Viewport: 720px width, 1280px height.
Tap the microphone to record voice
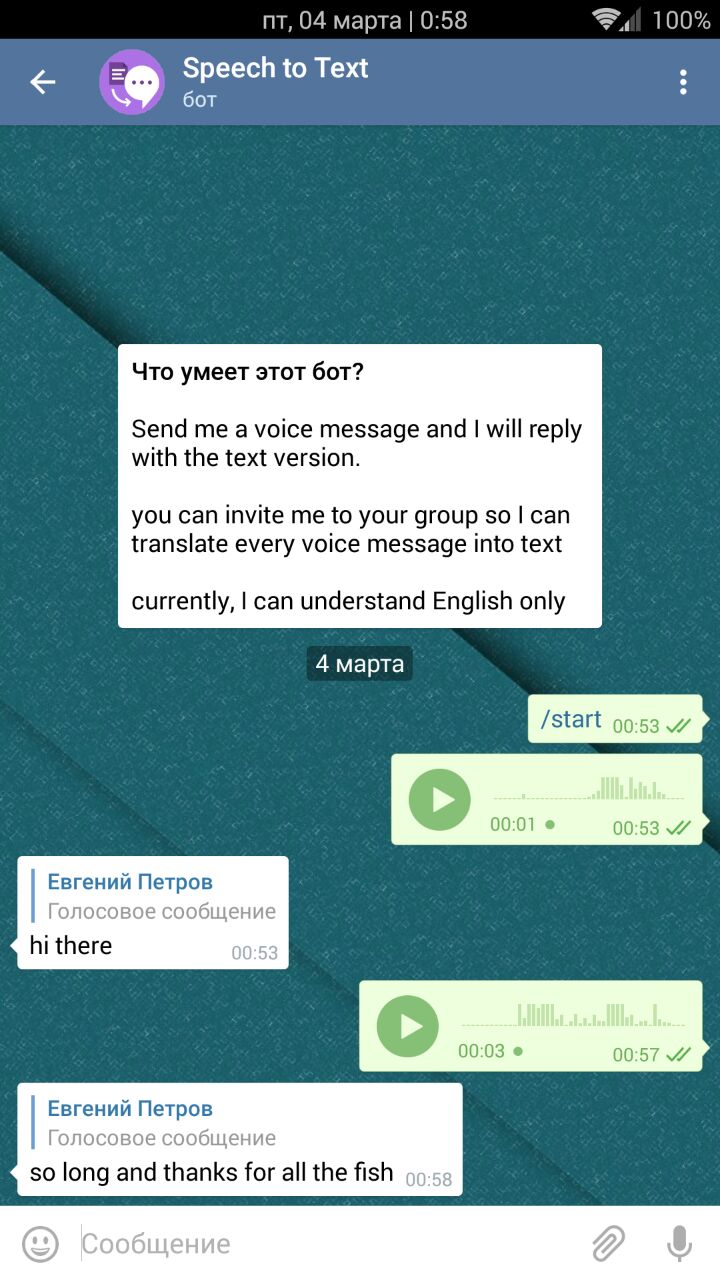680,1244
